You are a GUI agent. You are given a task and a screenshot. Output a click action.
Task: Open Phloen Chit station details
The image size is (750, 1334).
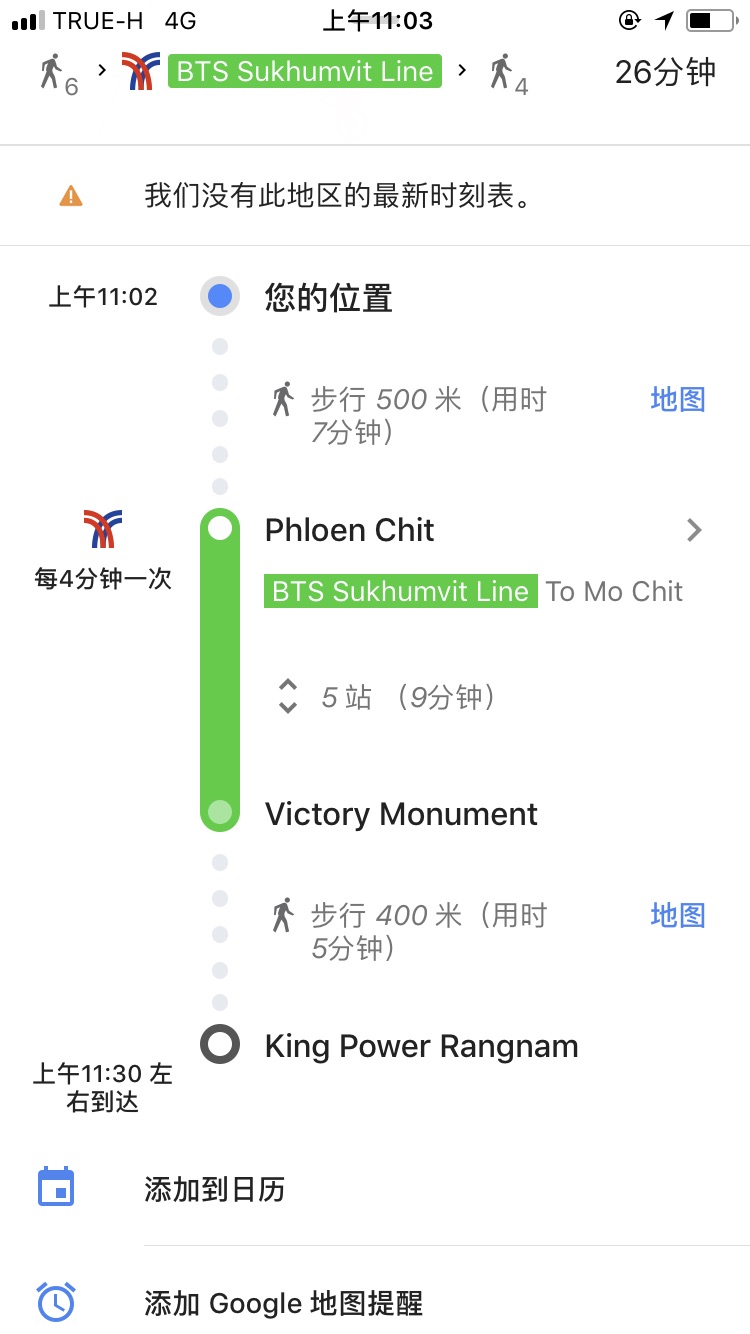484,530
